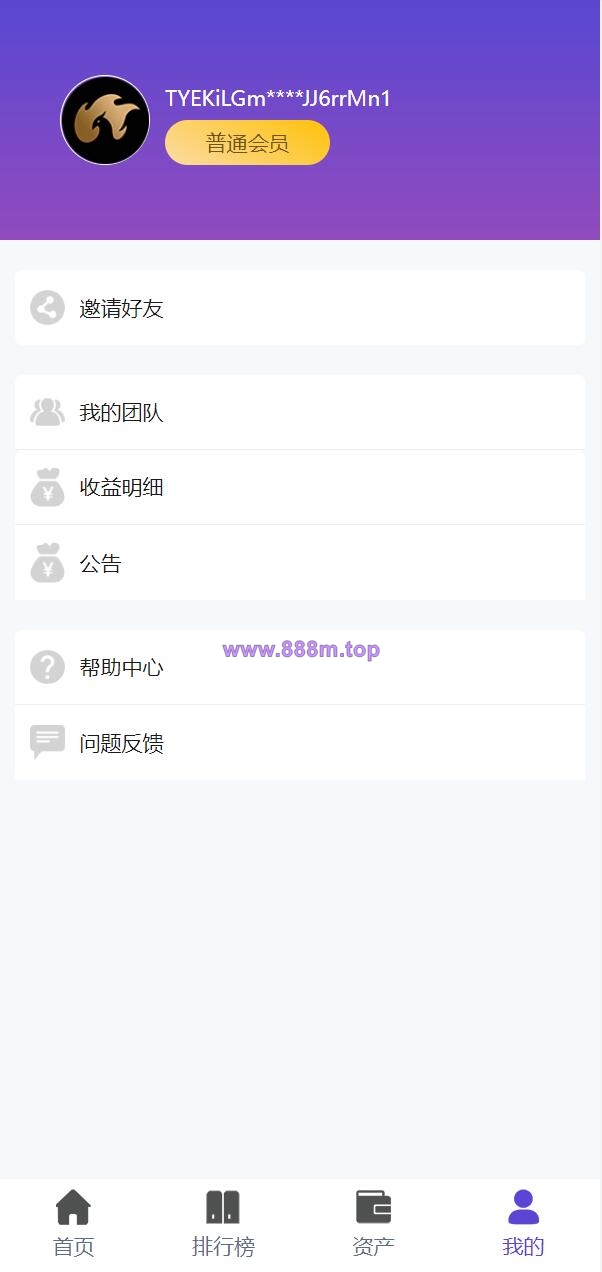Switch to the 资产 assets tab

(x=373, y=1223)
